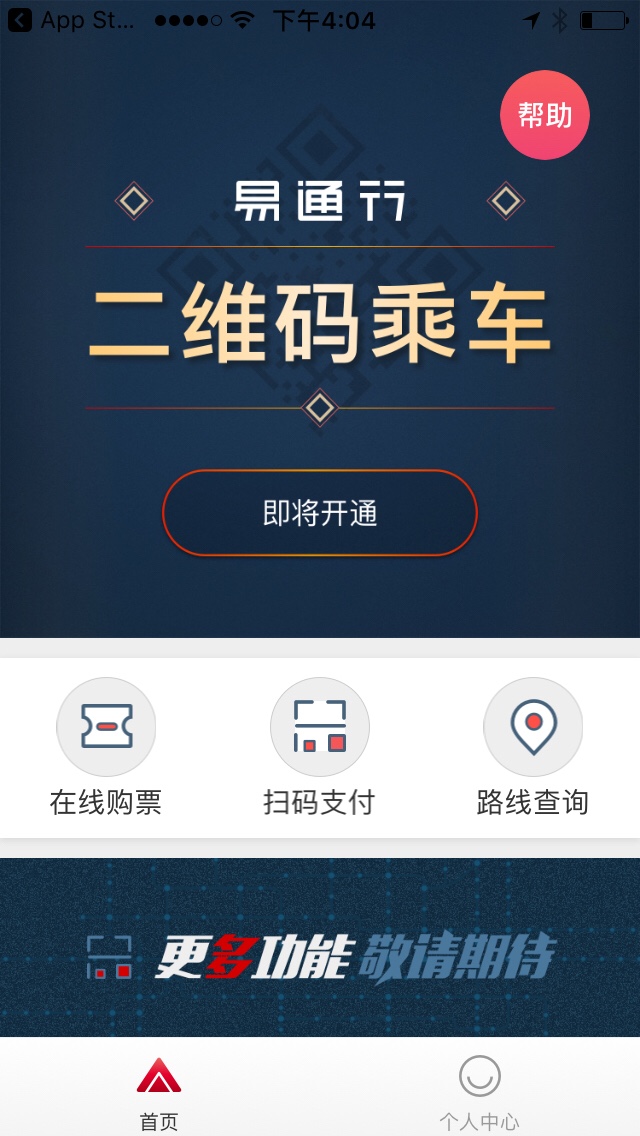Image resolution: width=640 pixels, height=1136 pixels.
Task: Select 扫码支付 scan-to-pay
Action: coord(319,746)
